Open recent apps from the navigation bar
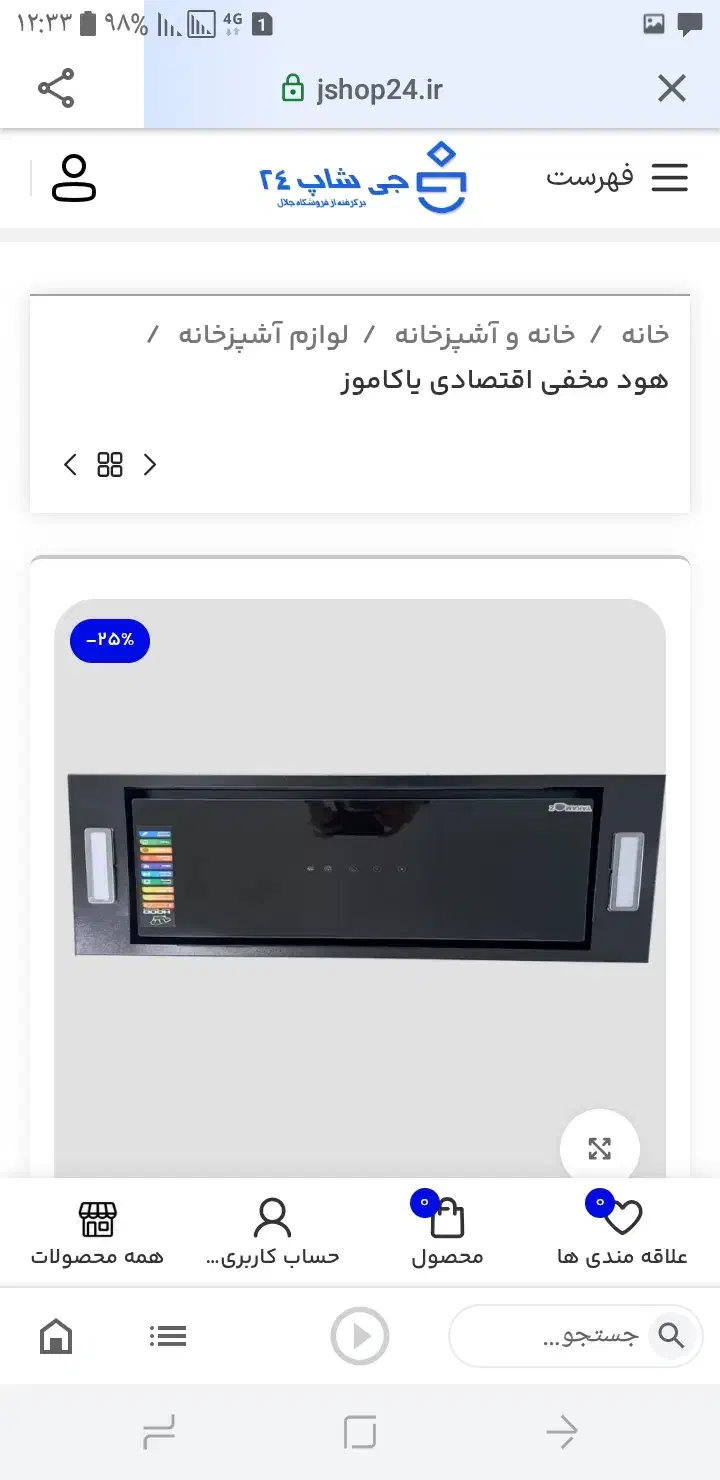 coord(159,1432)
